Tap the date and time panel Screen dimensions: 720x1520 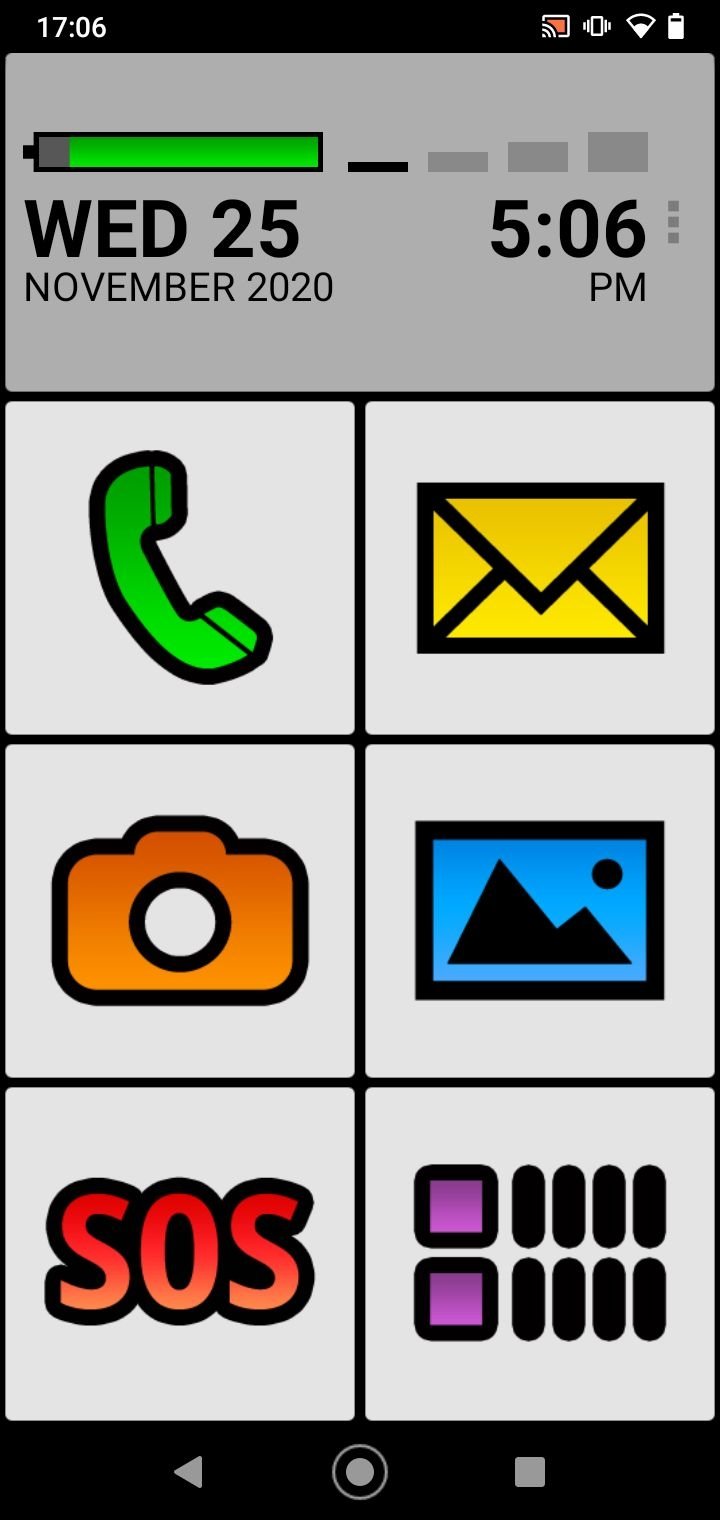click(360, 222)
